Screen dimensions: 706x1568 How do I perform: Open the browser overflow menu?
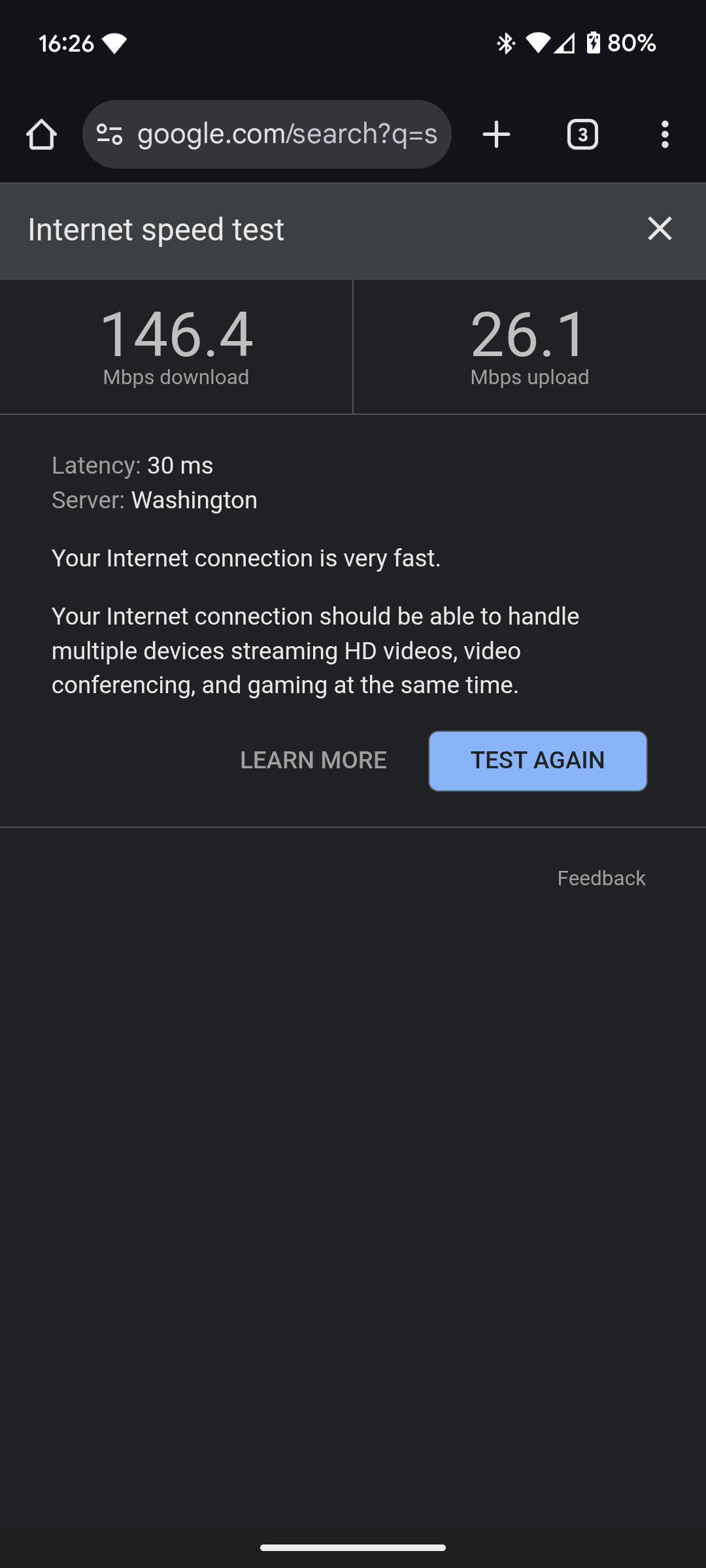665,135
